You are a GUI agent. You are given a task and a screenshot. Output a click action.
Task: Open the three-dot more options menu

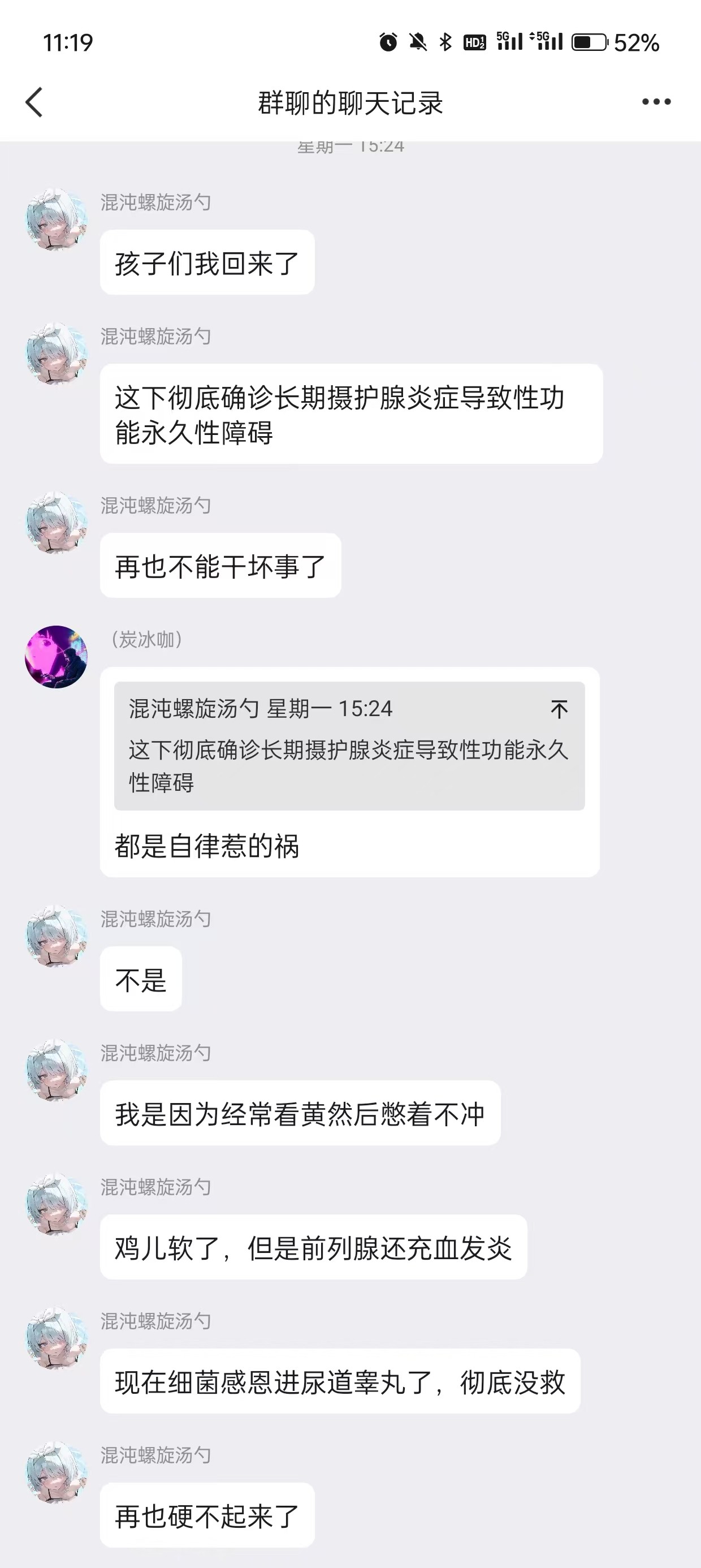point(656,102)
